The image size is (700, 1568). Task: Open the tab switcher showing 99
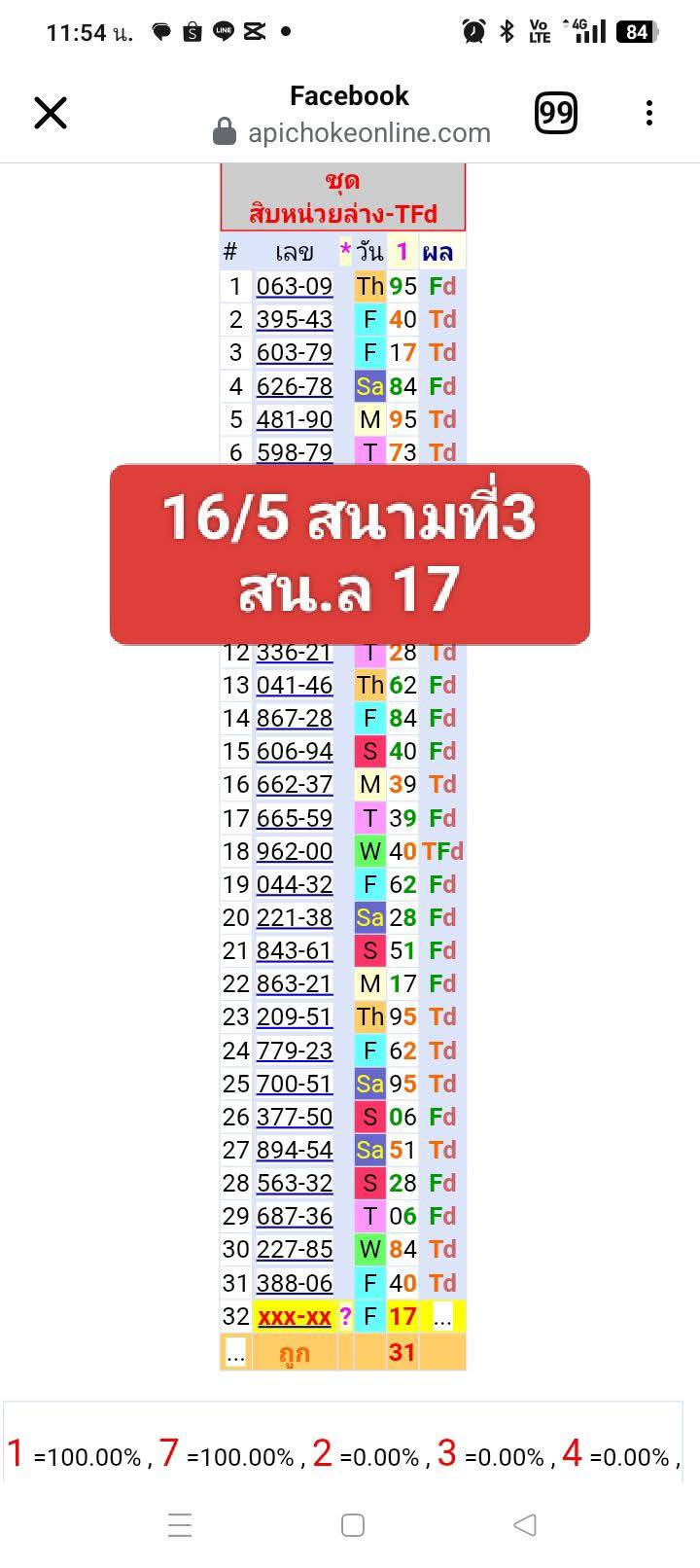pos(555,114)
